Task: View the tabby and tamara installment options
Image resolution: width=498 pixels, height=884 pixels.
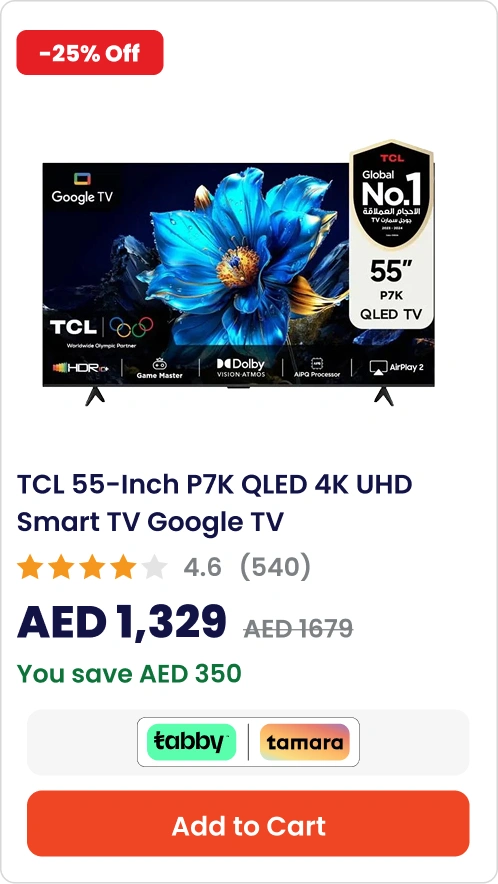Action: (248, 742)
